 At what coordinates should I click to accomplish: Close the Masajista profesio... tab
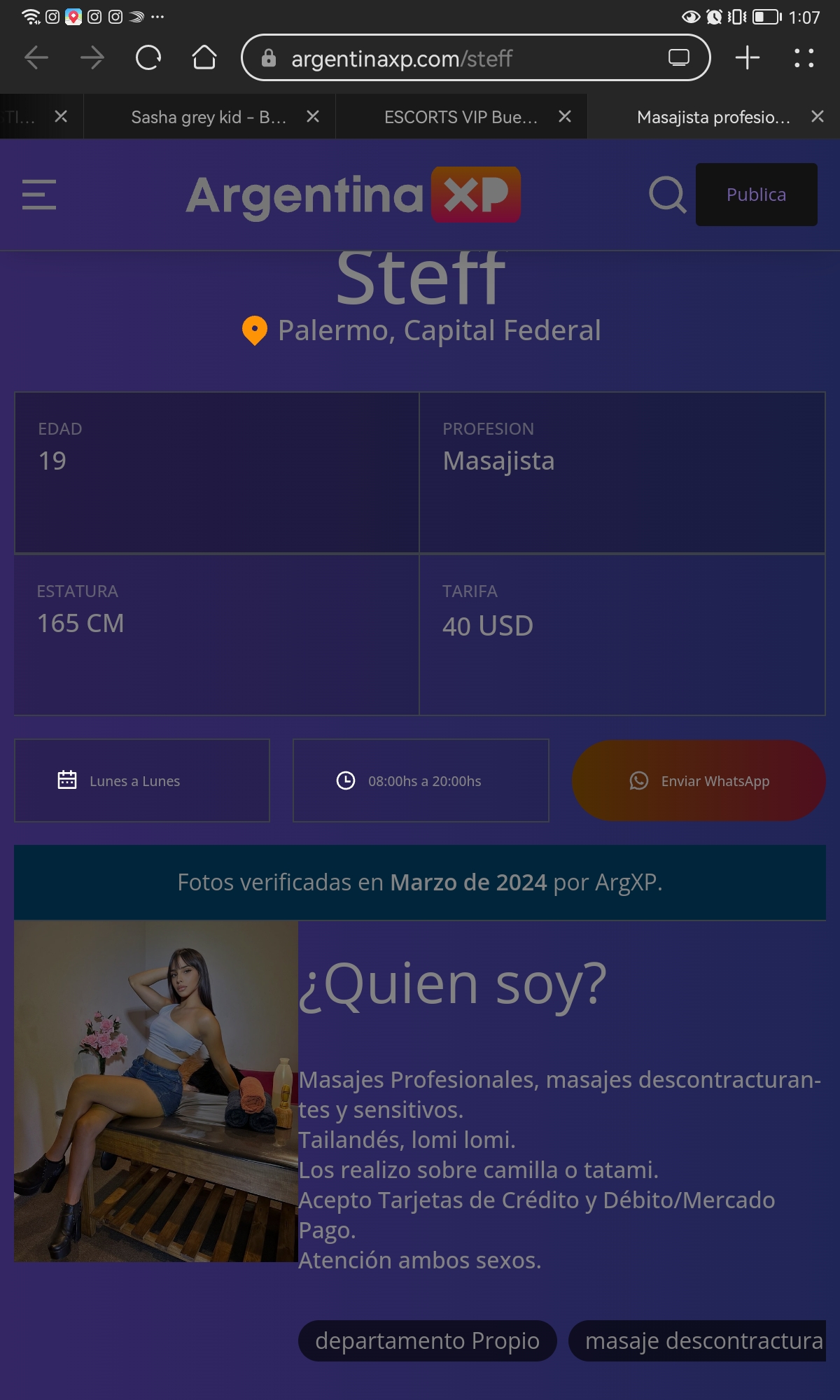(817, 117)
